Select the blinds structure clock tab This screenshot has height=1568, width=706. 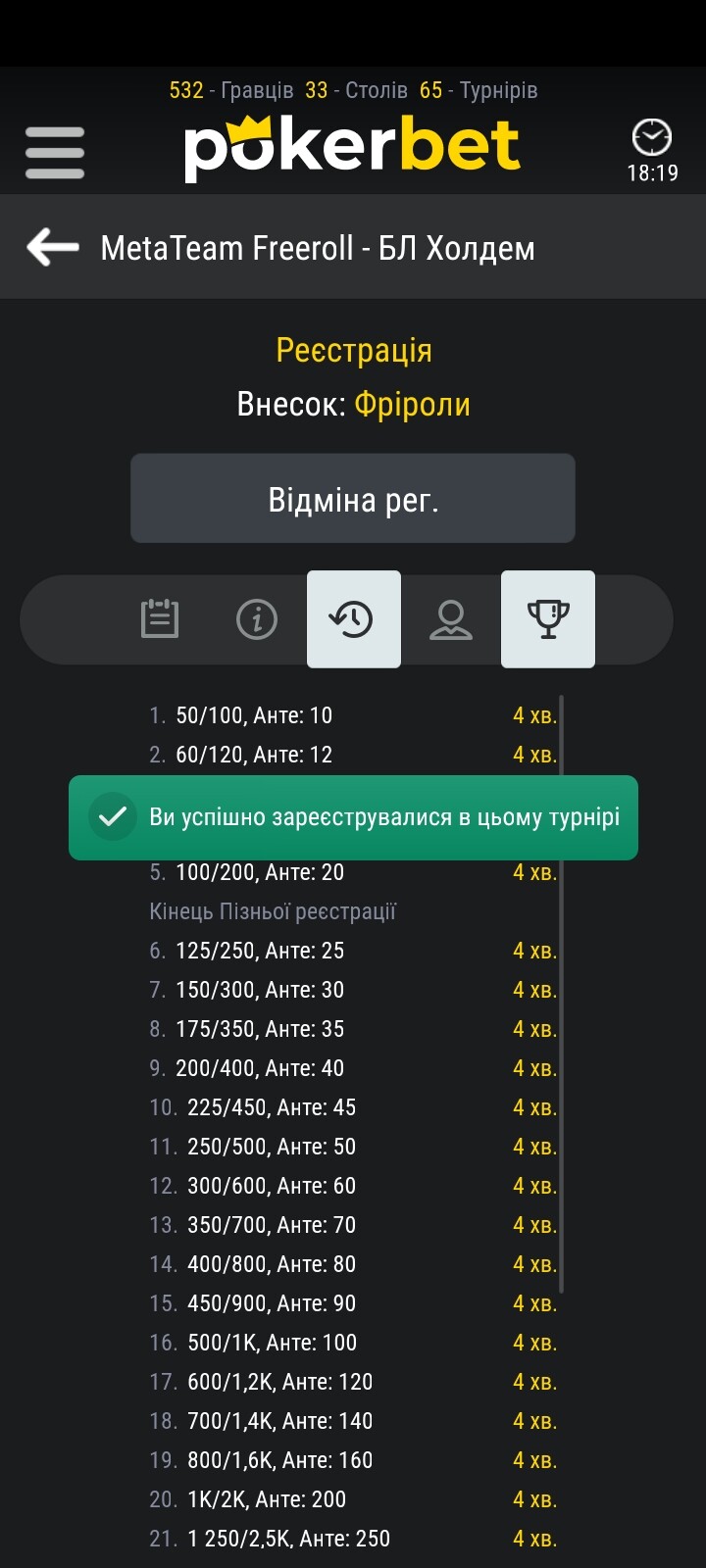pyautogui.click(x=353, y=619)
